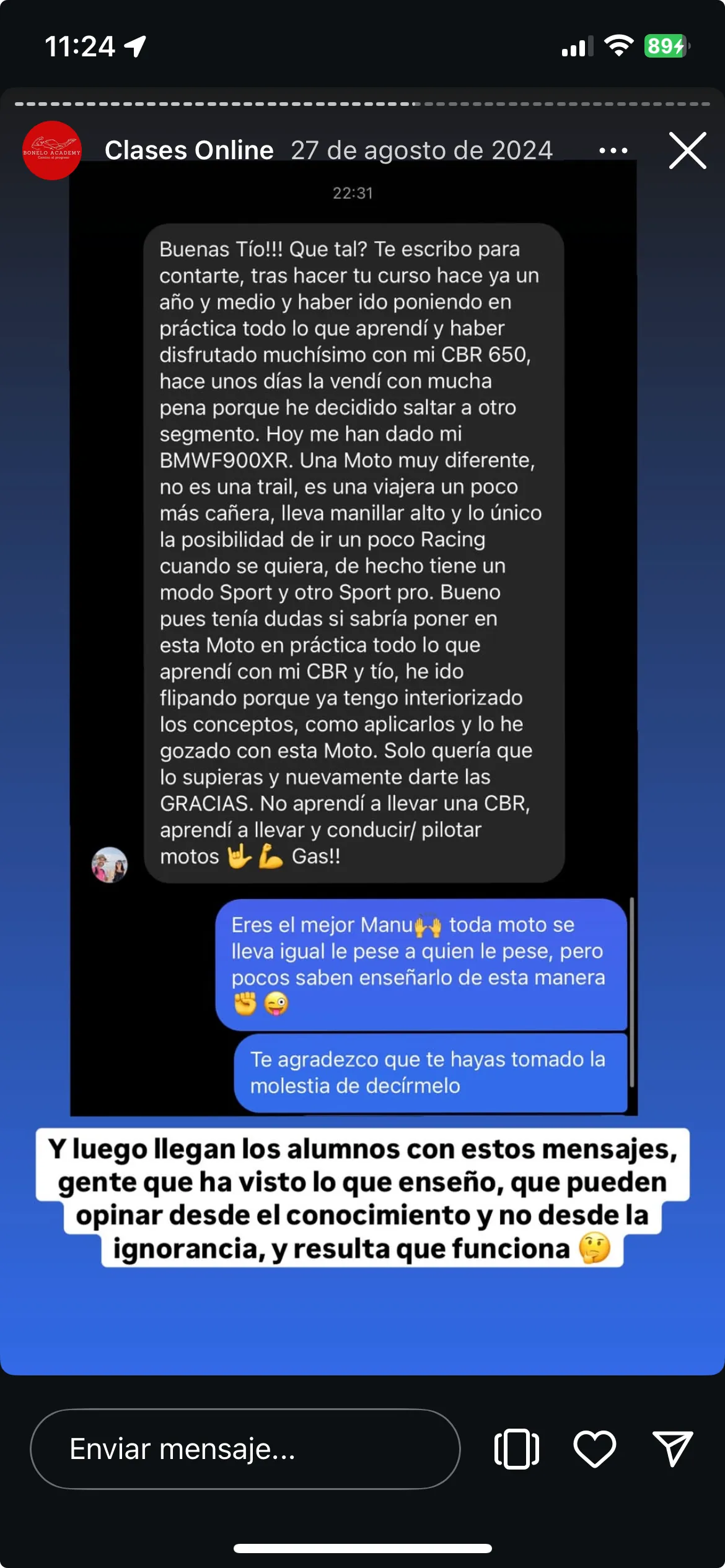Like this story with the heart

coord(594,1448)
